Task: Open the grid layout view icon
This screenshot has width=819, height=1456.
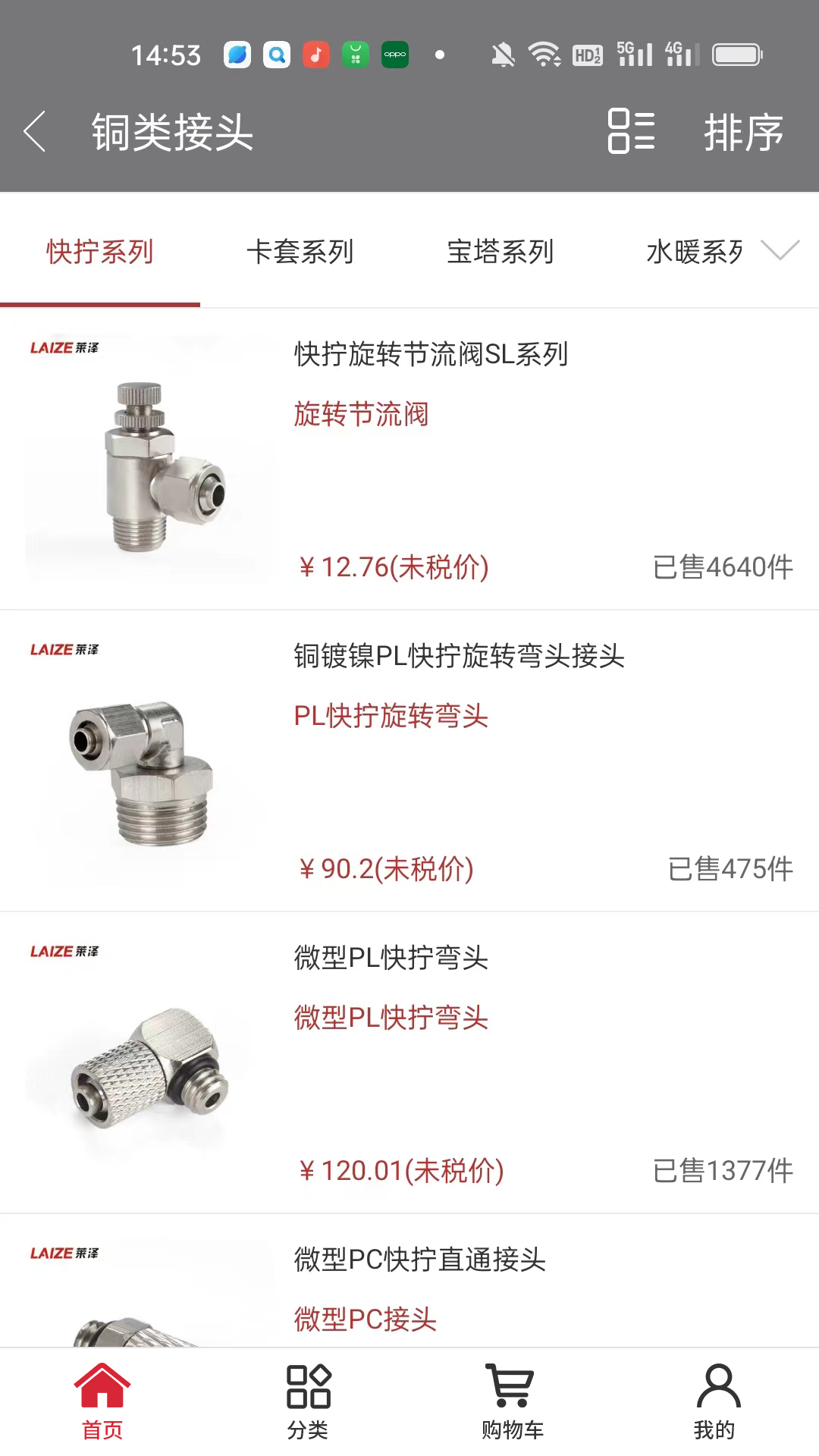Action: [632, 133]
